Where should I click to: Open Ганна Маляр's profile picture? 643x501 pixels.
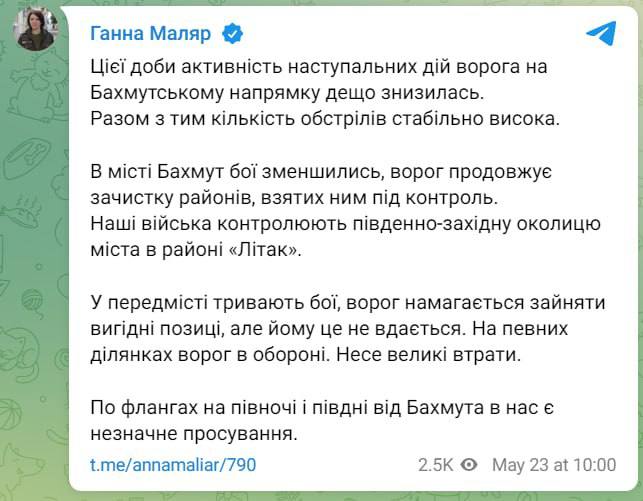click(x=33, y=33)
